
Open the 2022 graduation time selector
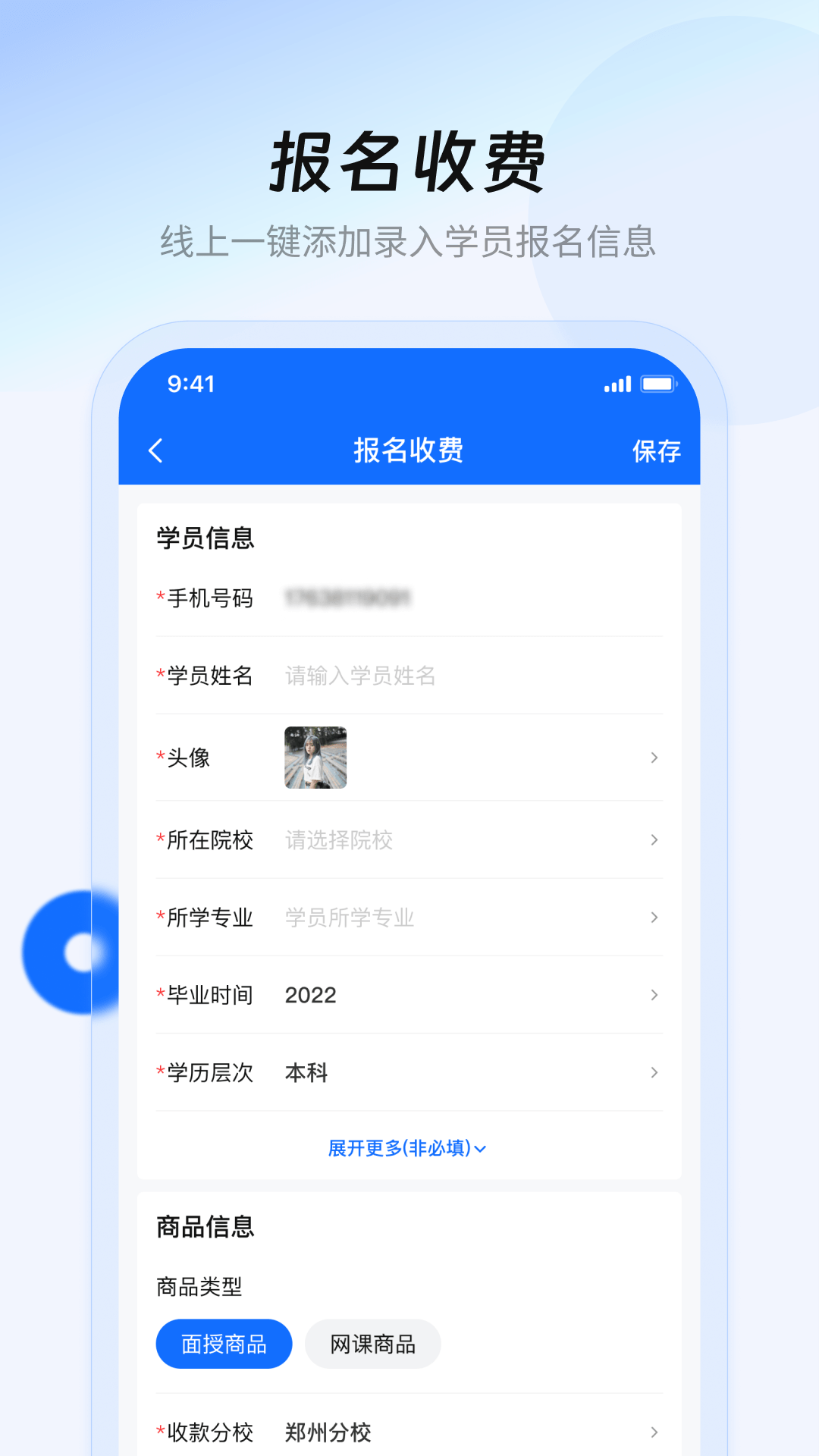pyautogui.click(x=310, y=995)
